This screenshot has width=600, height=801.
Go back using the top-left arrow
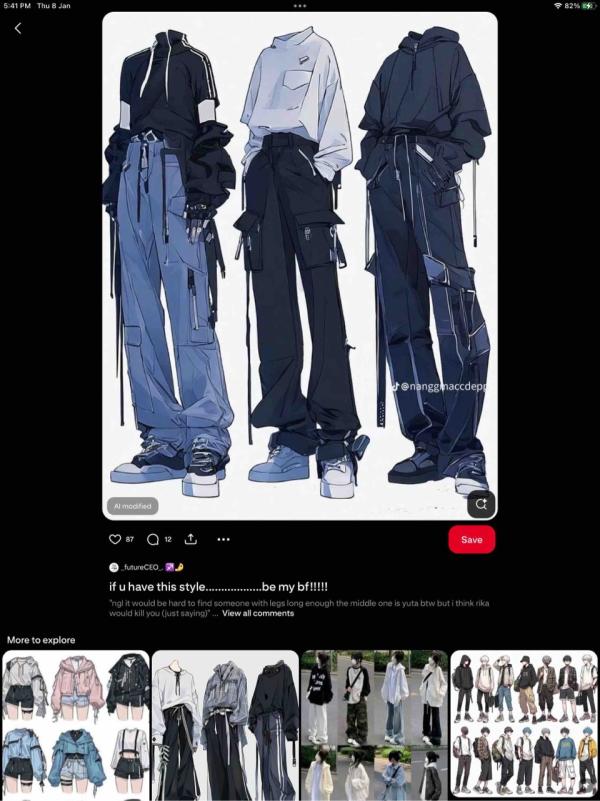[x=17, y=28]
